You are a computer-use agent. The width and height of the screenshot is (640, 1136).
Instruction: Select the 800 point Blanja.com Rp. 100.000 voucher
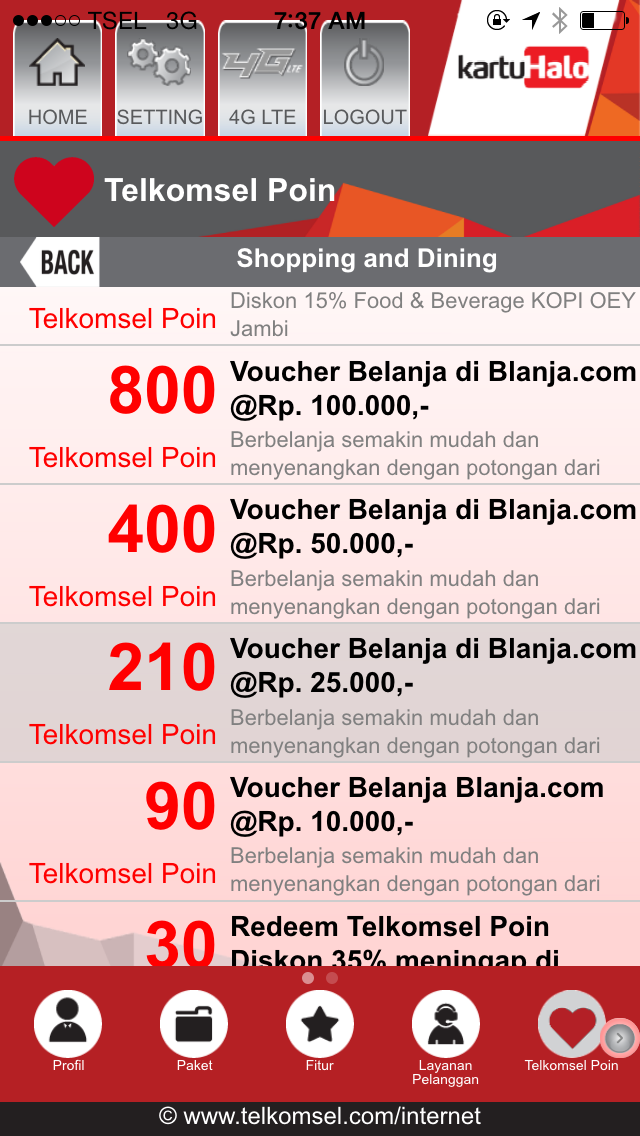click(x=320, y=415)
